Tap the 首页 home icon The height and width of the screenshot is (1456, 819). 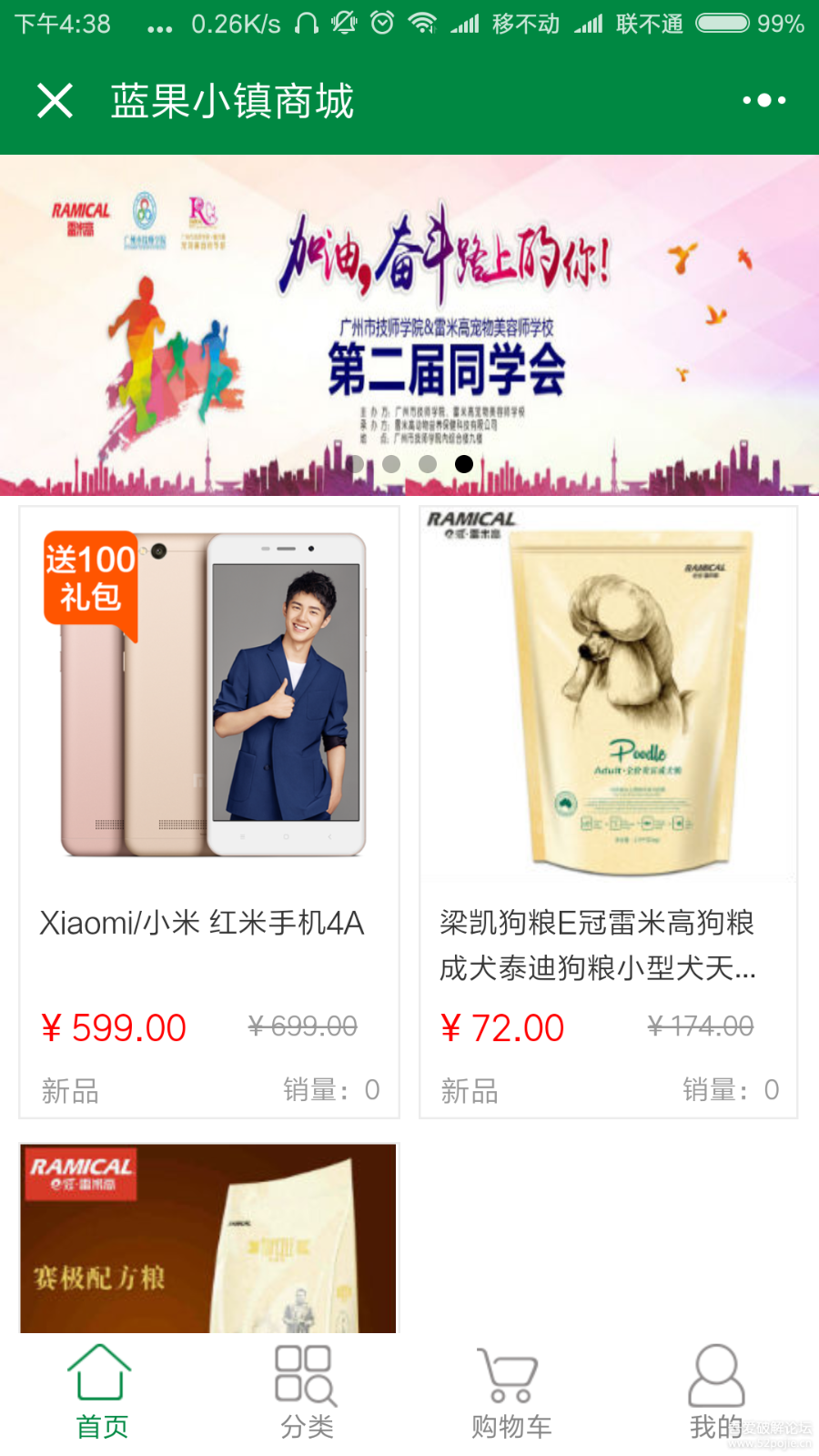(101, 1374)
